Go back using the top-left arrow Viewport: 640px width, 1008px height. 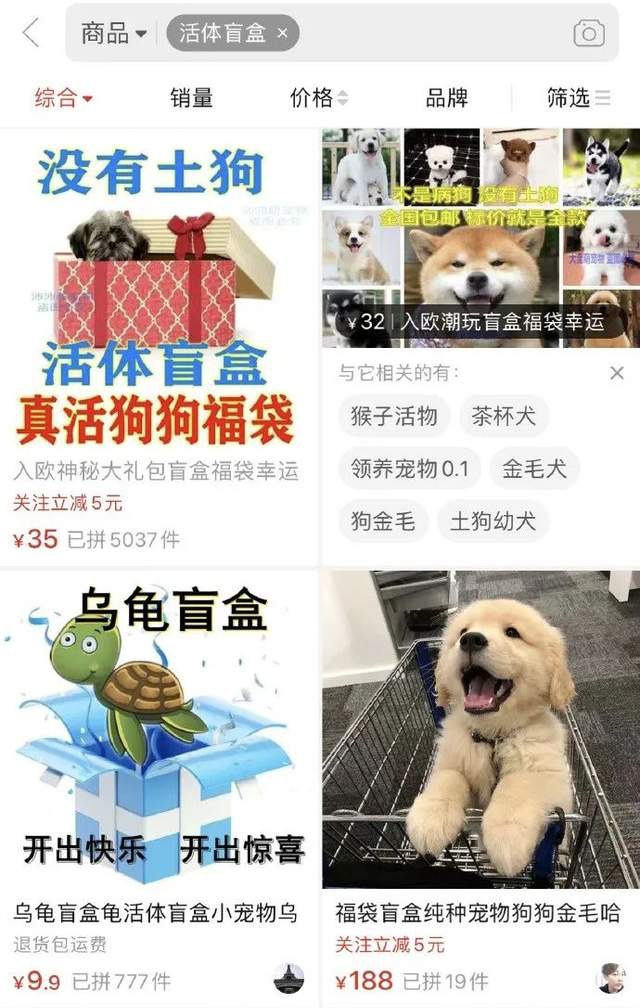tap(30, 33)
